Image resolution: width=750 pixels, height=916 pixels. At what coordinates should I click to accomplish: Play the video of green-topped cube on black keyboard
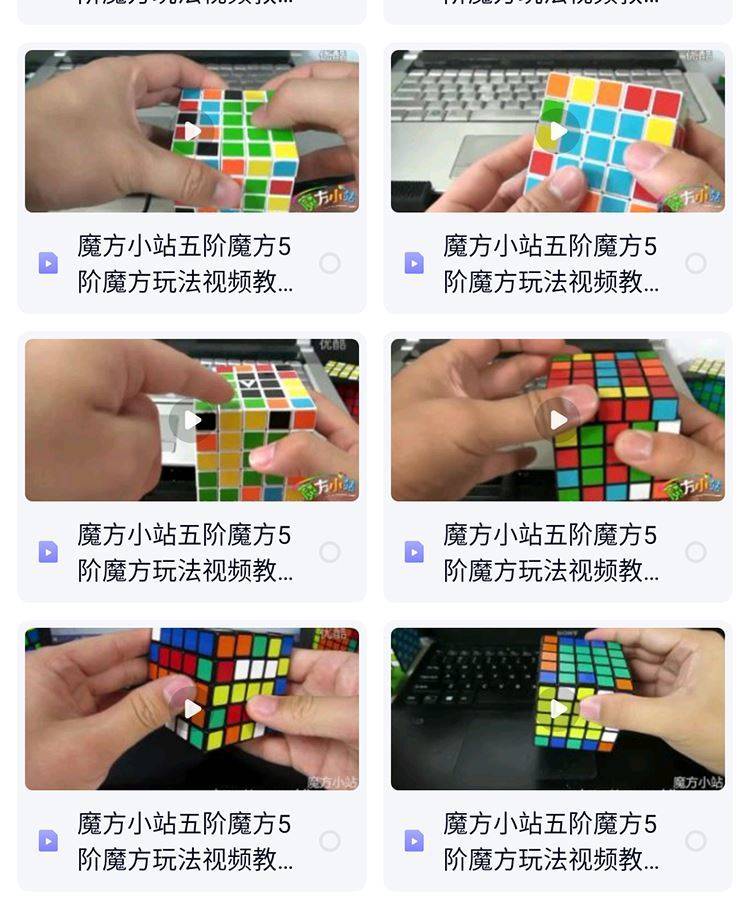click(x=558, y=709)
